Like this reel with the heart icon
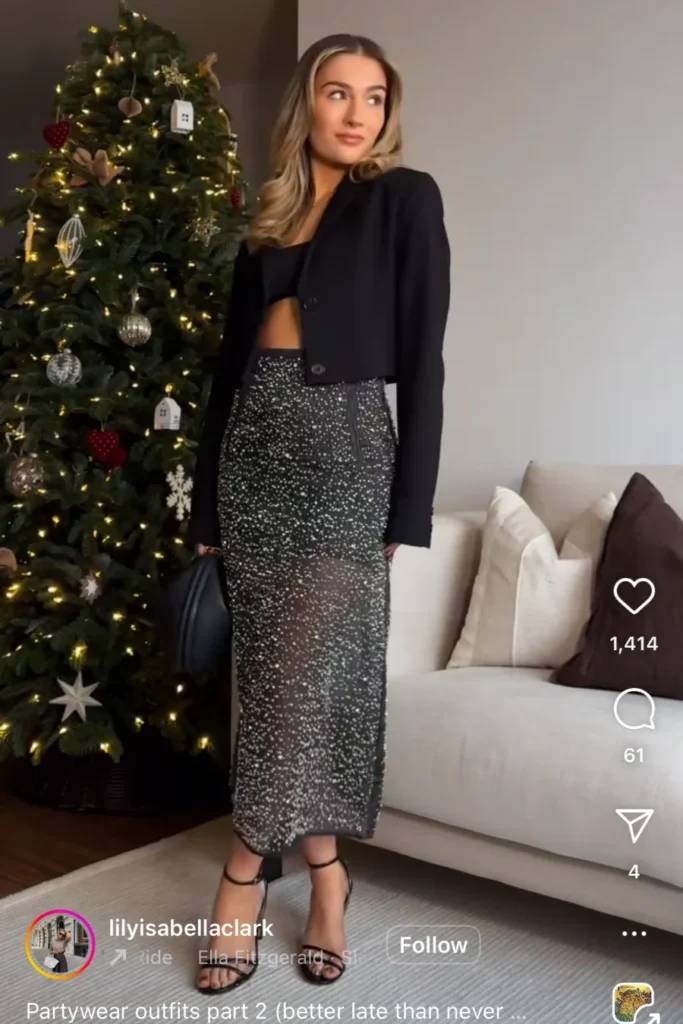The image size is (683, 1024). 634,596
